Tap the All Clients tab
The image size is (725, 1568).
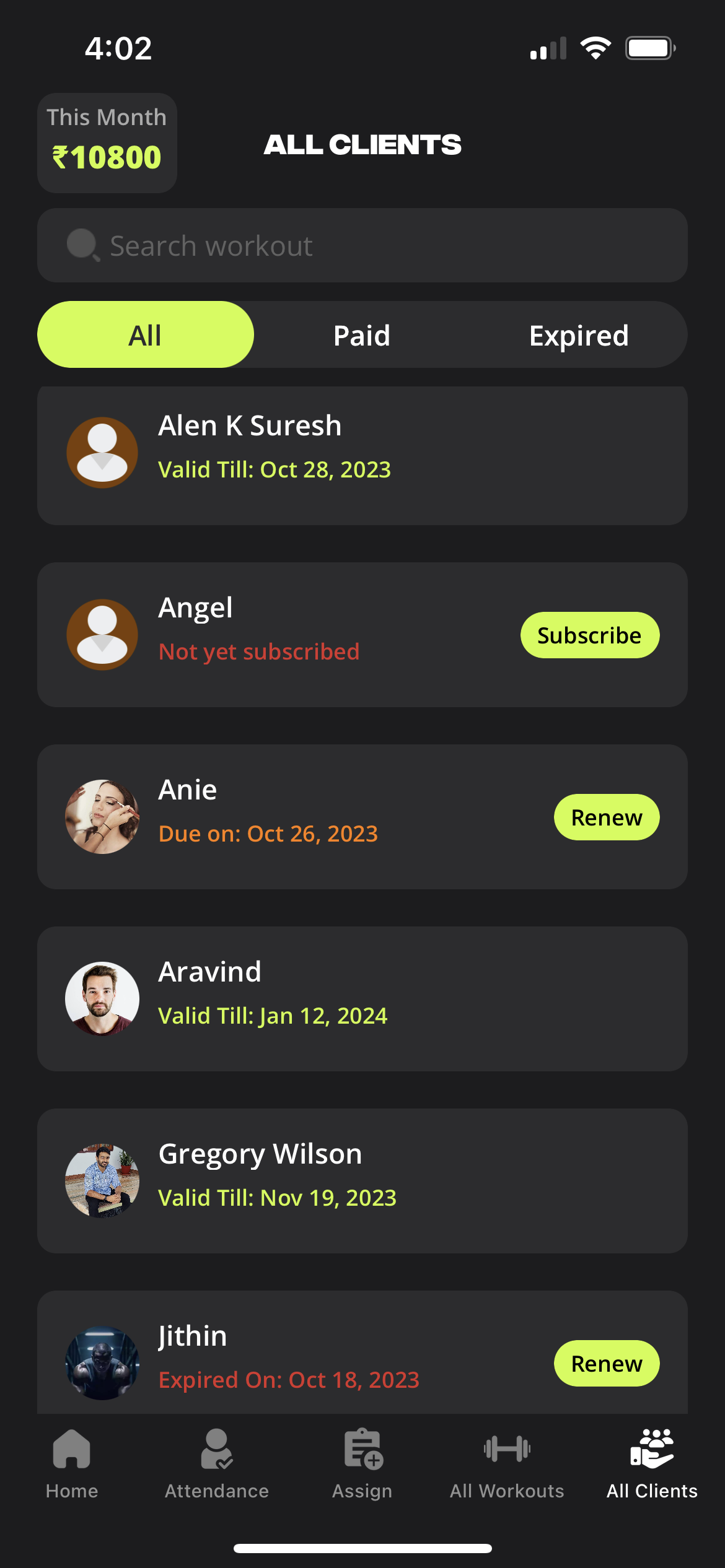pyautogui.click(x=652, y=1464)
